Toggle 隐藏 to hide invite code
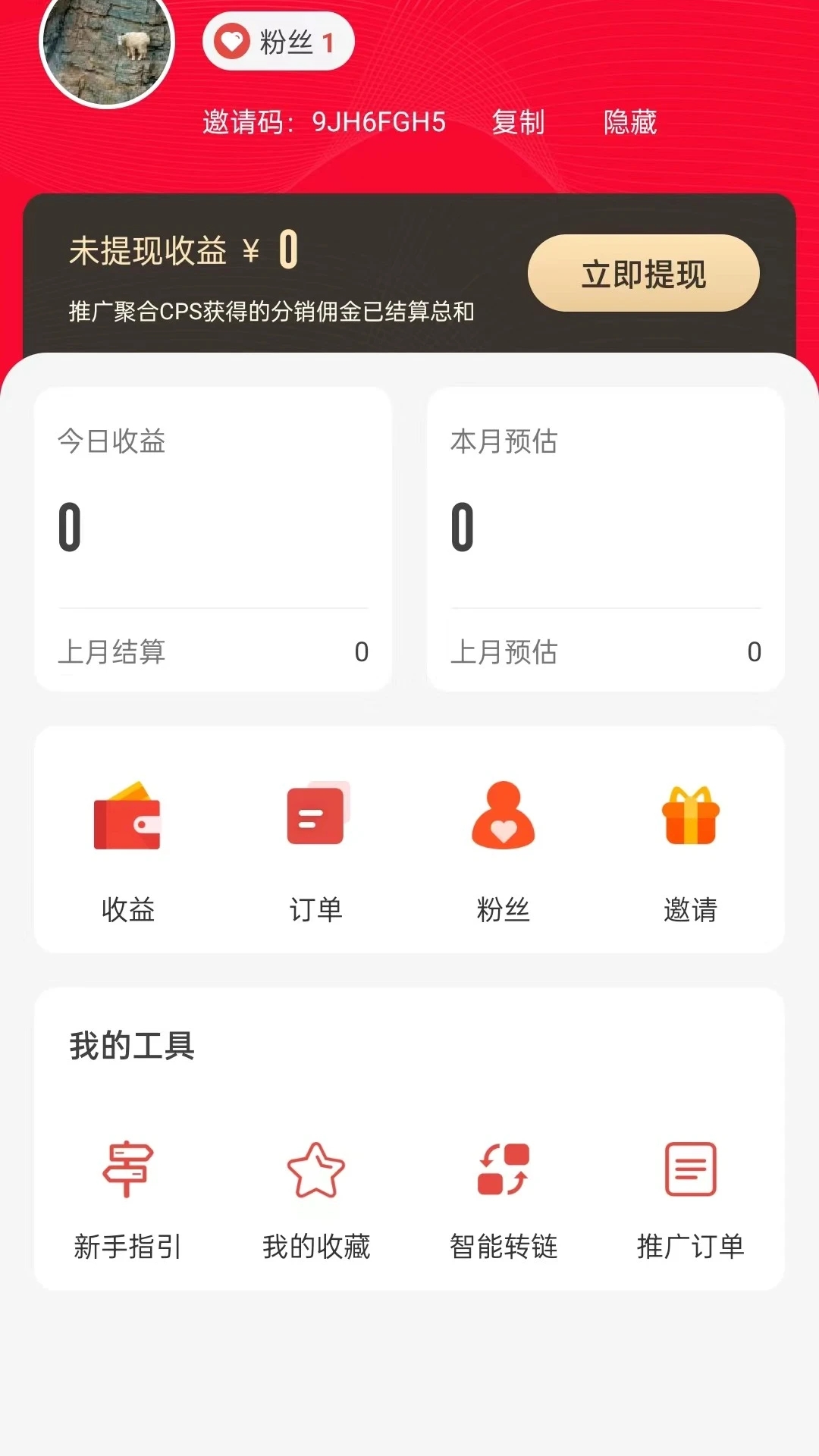 click(630, 122)
